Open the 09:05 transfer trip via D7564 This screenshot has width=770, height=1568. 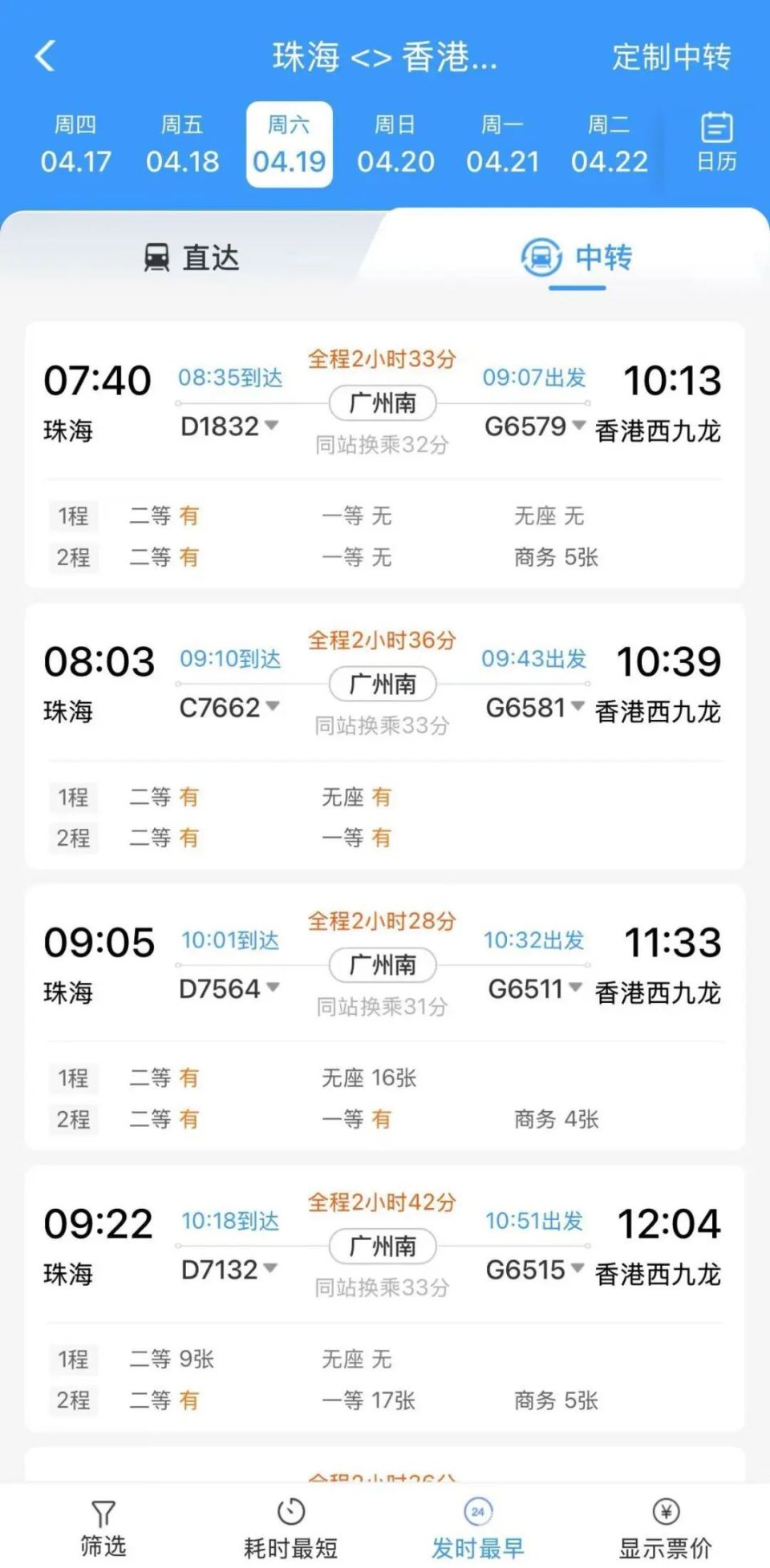click(385, 1017)
